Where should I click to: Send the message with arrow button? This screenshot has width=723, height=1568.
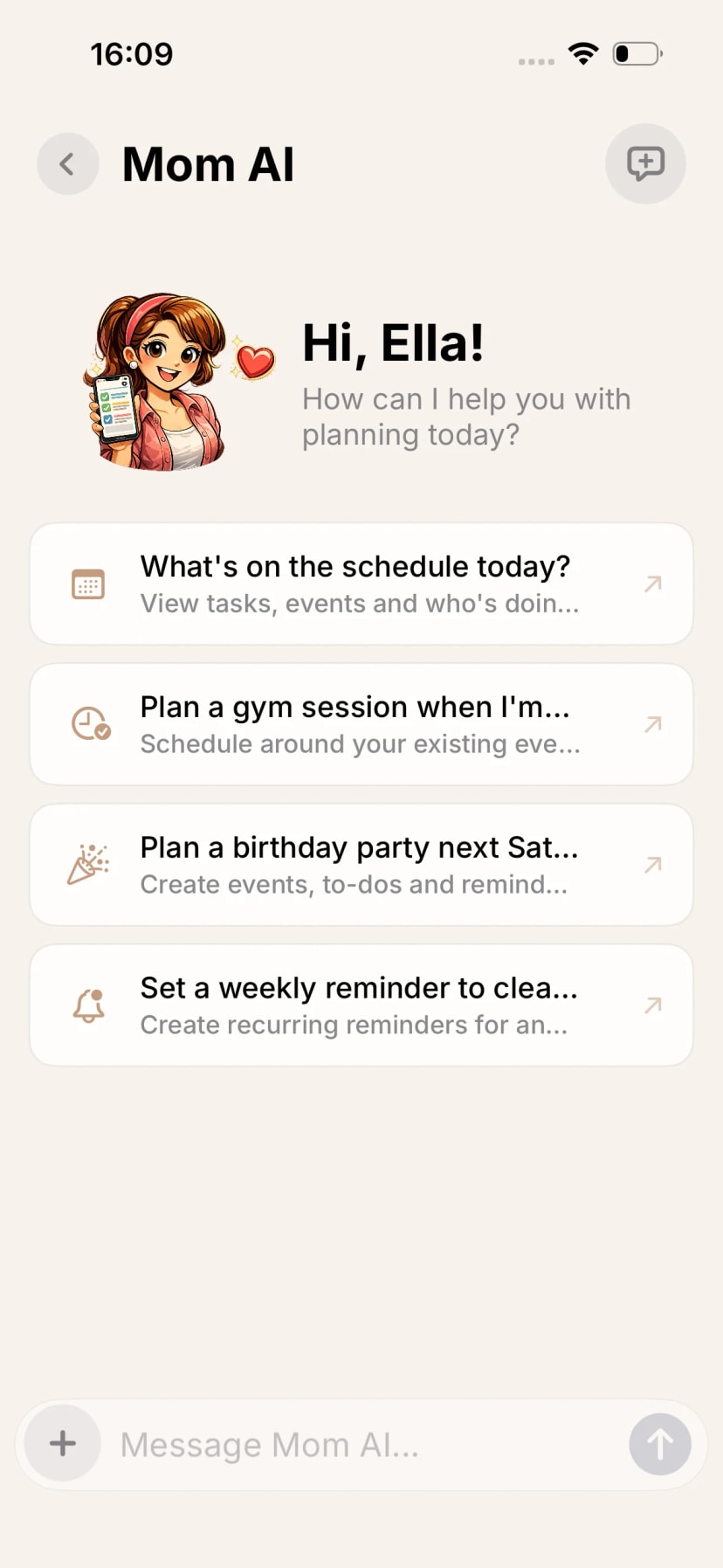(659, 1444)
